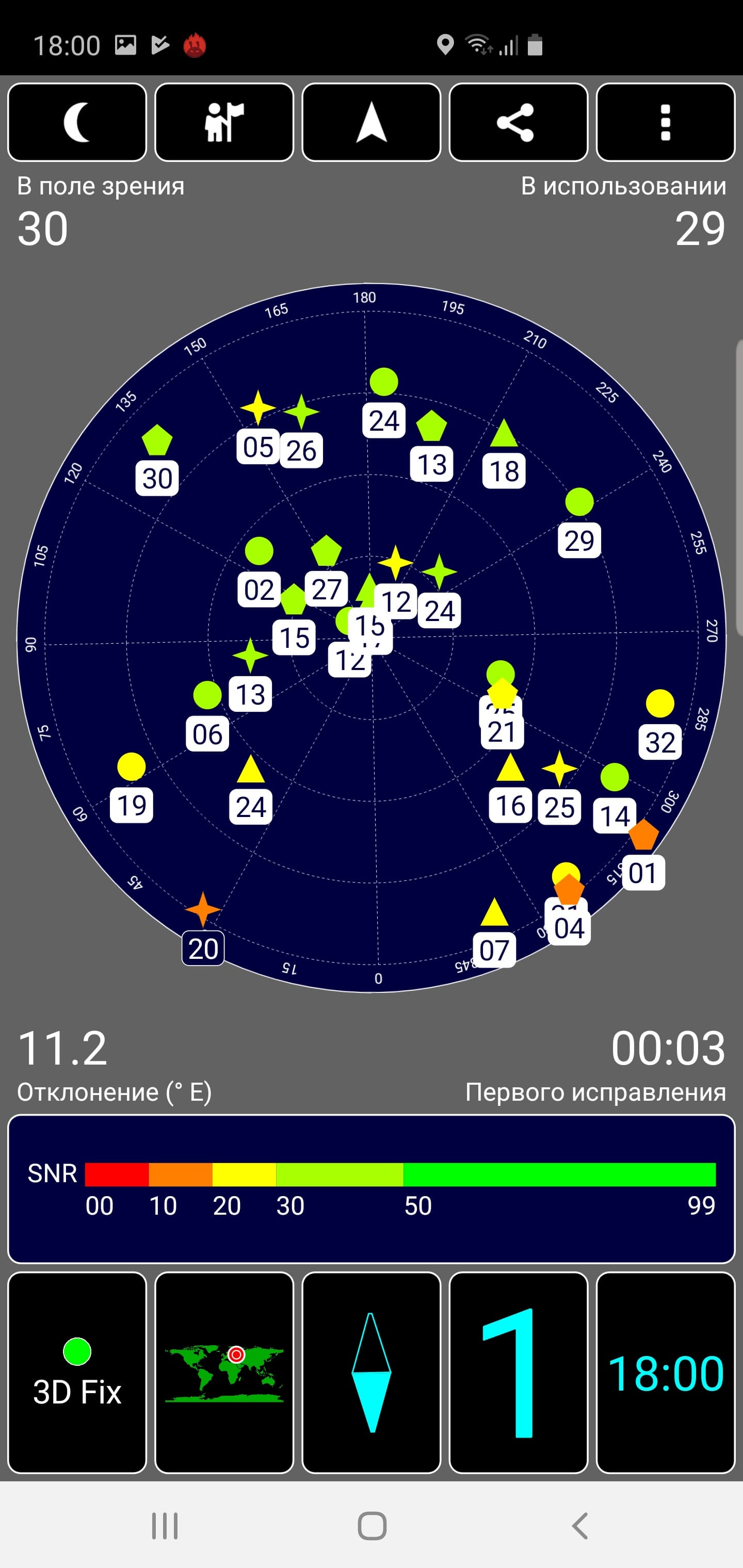Open the navigation arrow button
Screen dimensions: 743x1568
(x=372, y=122)
